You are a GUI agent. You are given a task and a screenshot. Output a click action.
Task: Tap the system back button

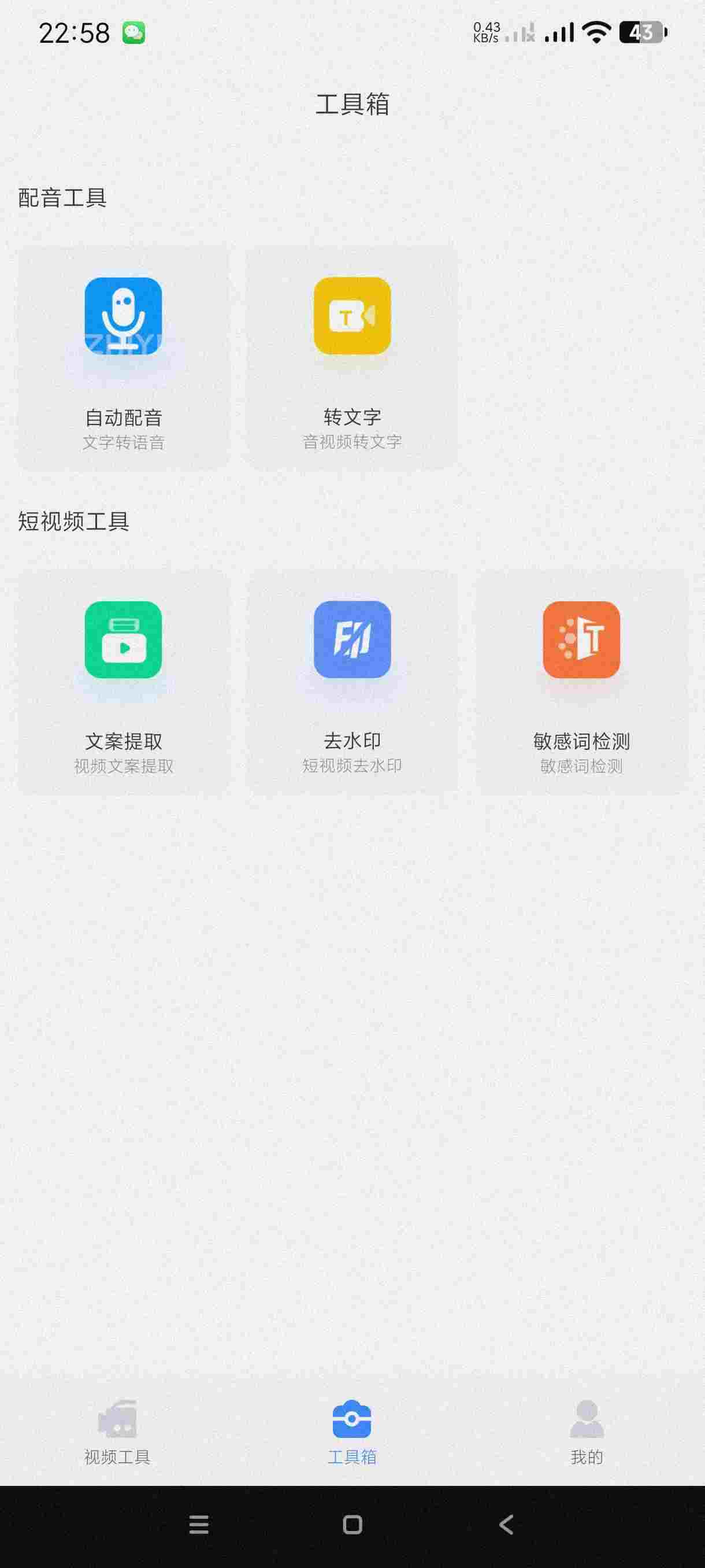[506, 1524]
